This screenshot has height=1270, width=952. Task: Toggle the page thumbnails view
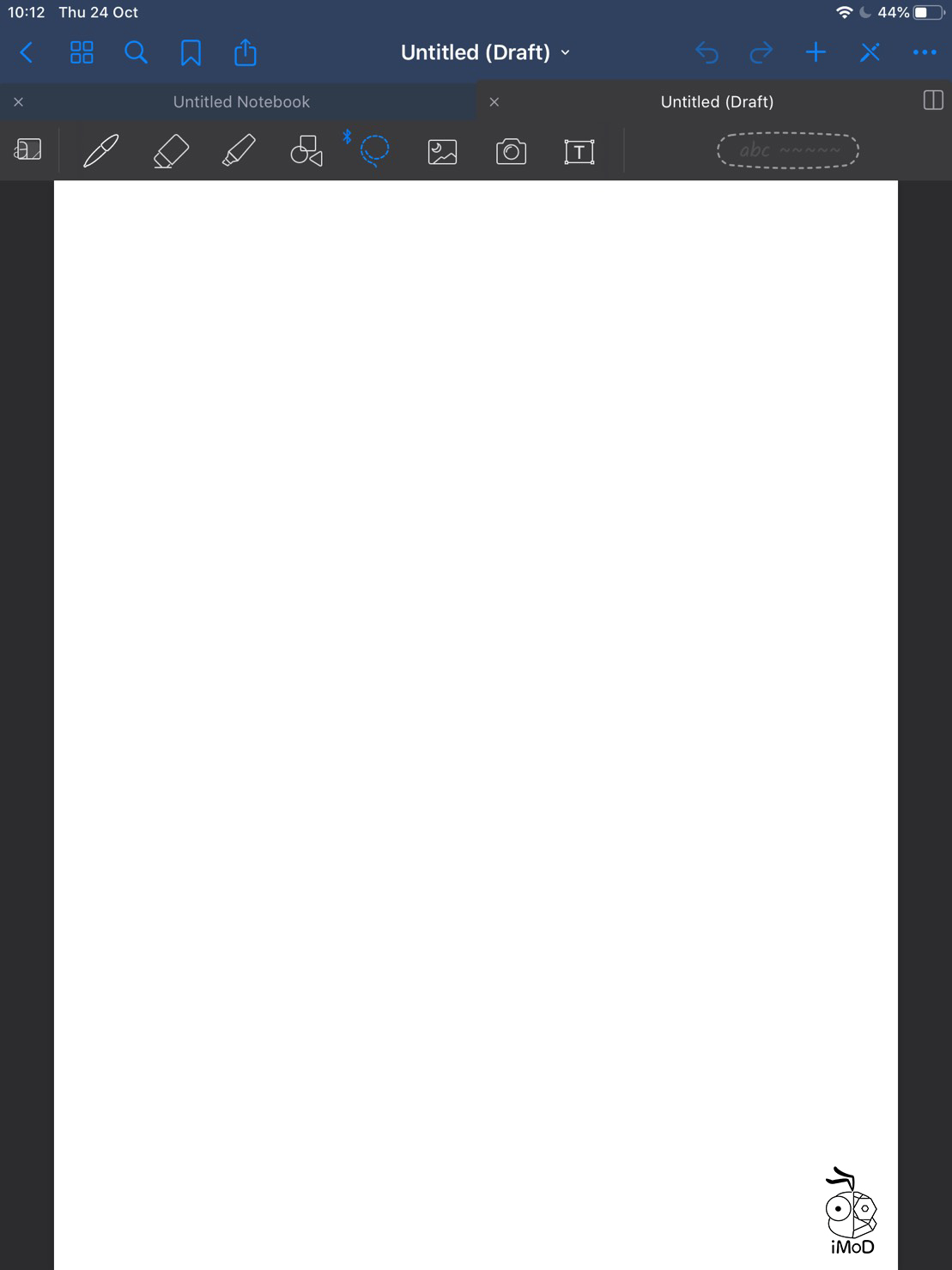tap(82, 52)
